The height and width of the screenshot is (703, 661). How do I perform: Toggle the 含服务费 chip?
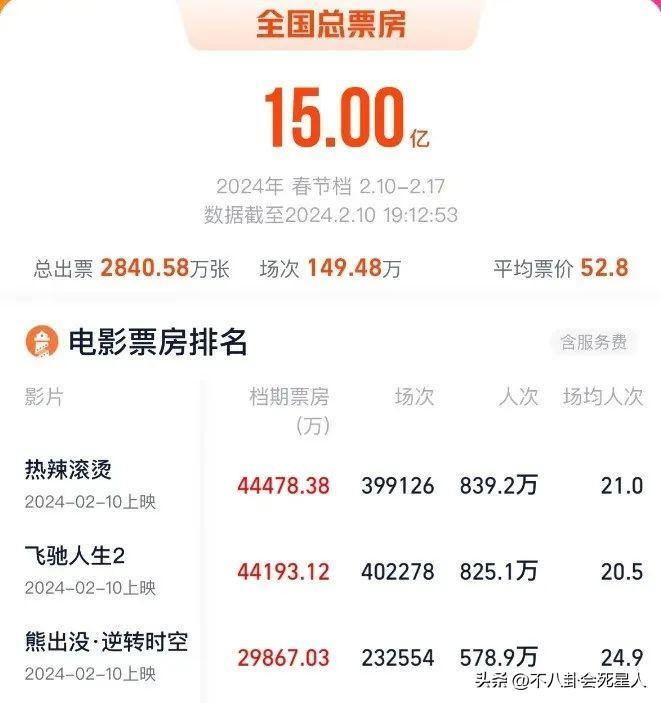click(593, 343)
